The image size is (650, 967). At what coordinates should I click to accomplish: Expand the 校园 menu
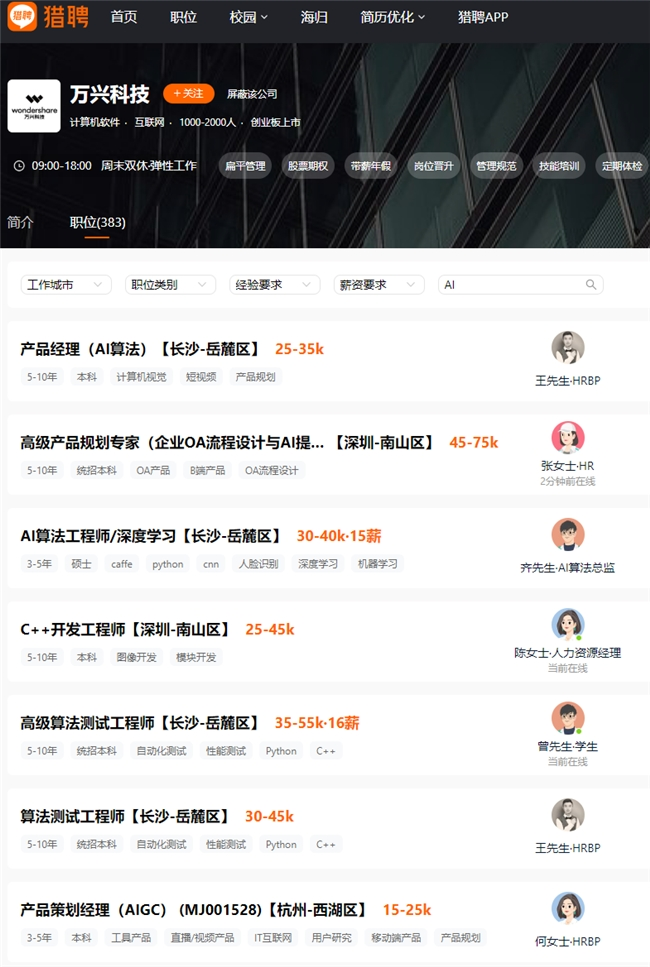pos(248,17)
